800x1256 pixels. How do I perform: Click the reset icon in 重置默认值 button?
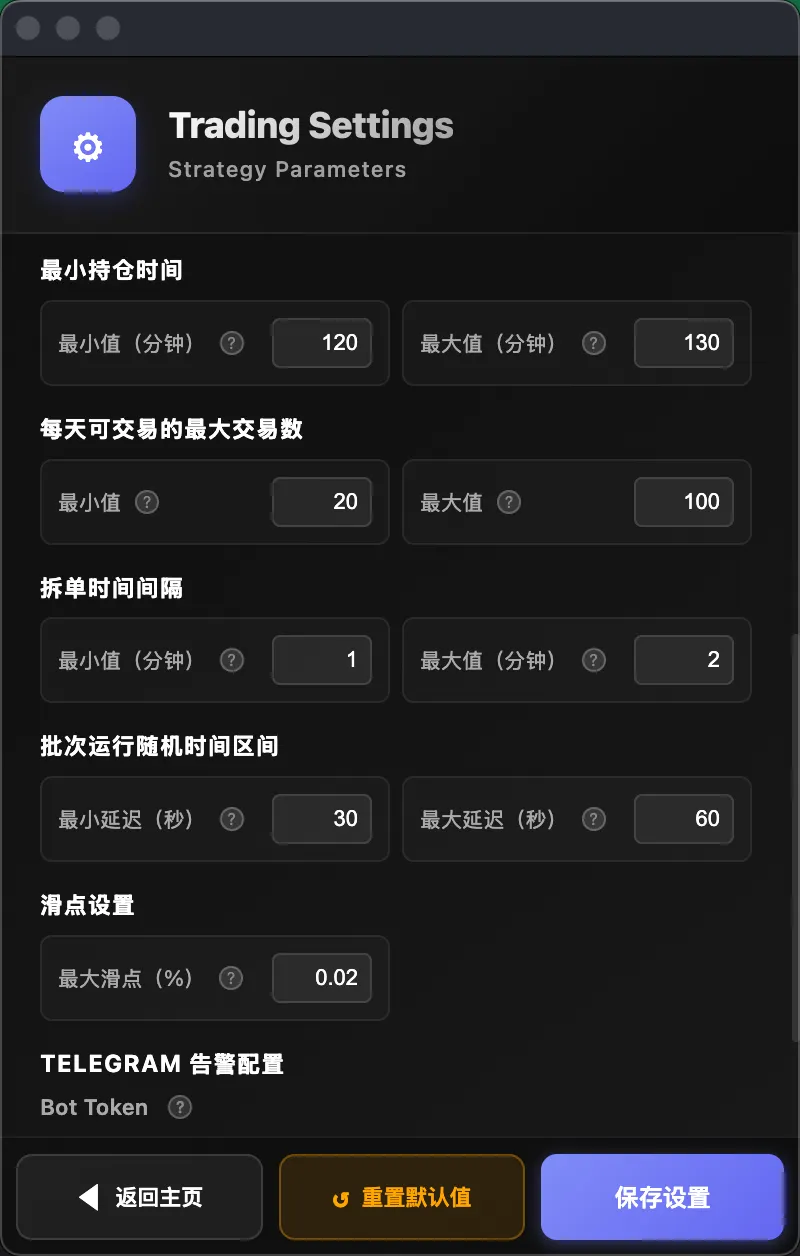pyautogui.click(x=341, y=1197)
